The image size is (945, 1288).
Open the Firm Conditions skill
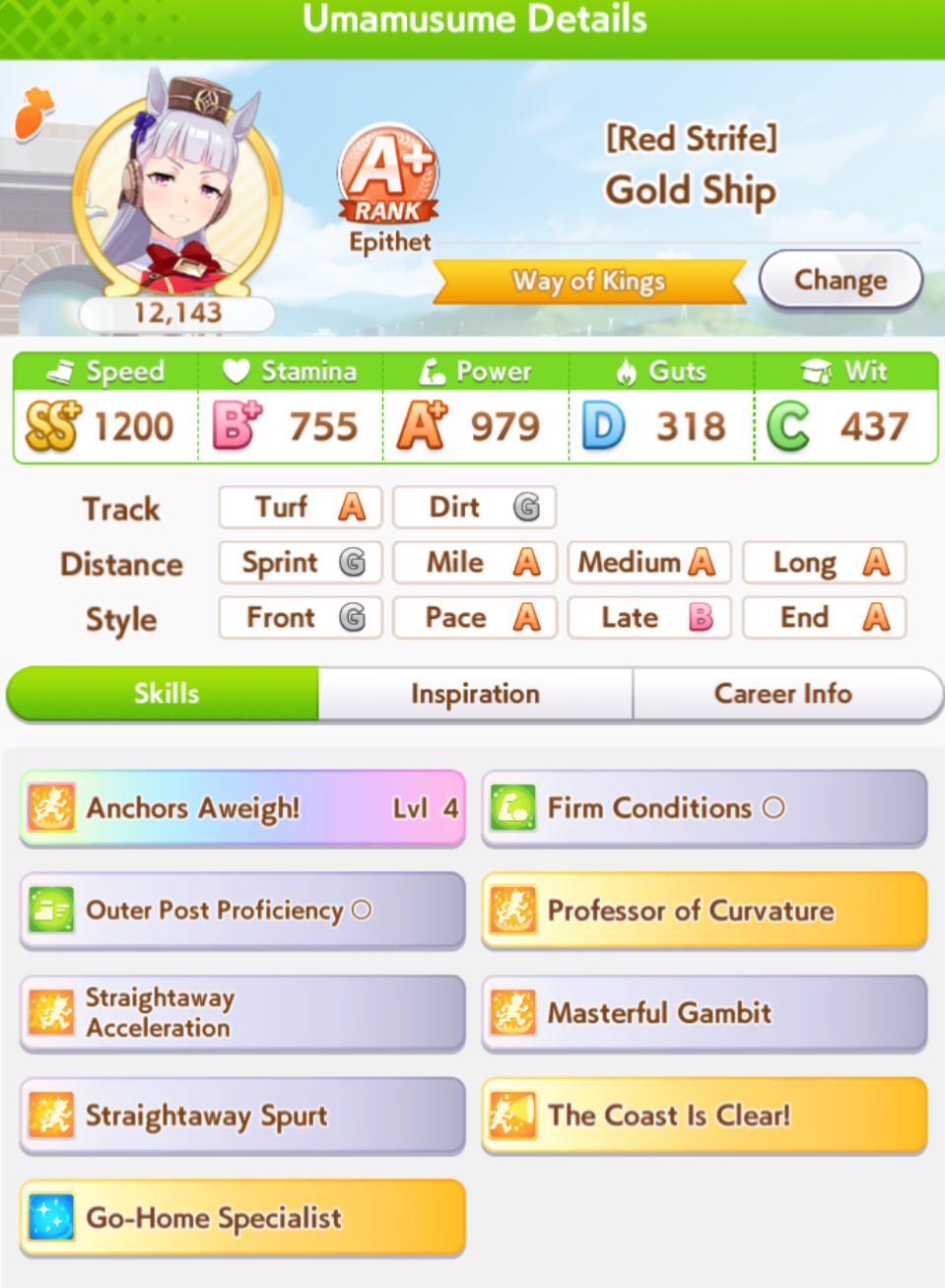[x=704, y=808]
